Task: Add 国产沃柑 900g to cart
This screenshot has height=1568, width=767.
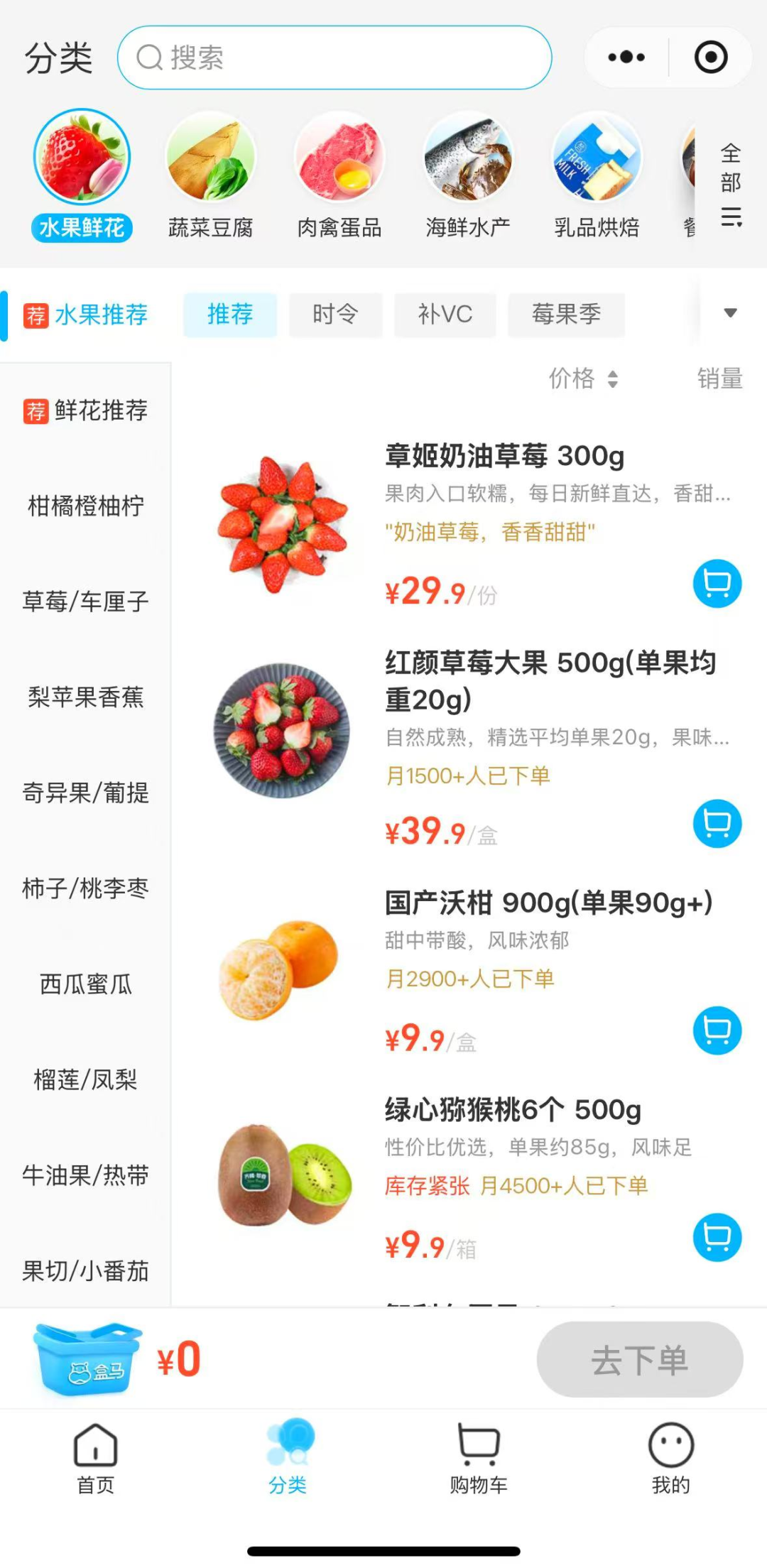Action: (x=717, y=1030)
